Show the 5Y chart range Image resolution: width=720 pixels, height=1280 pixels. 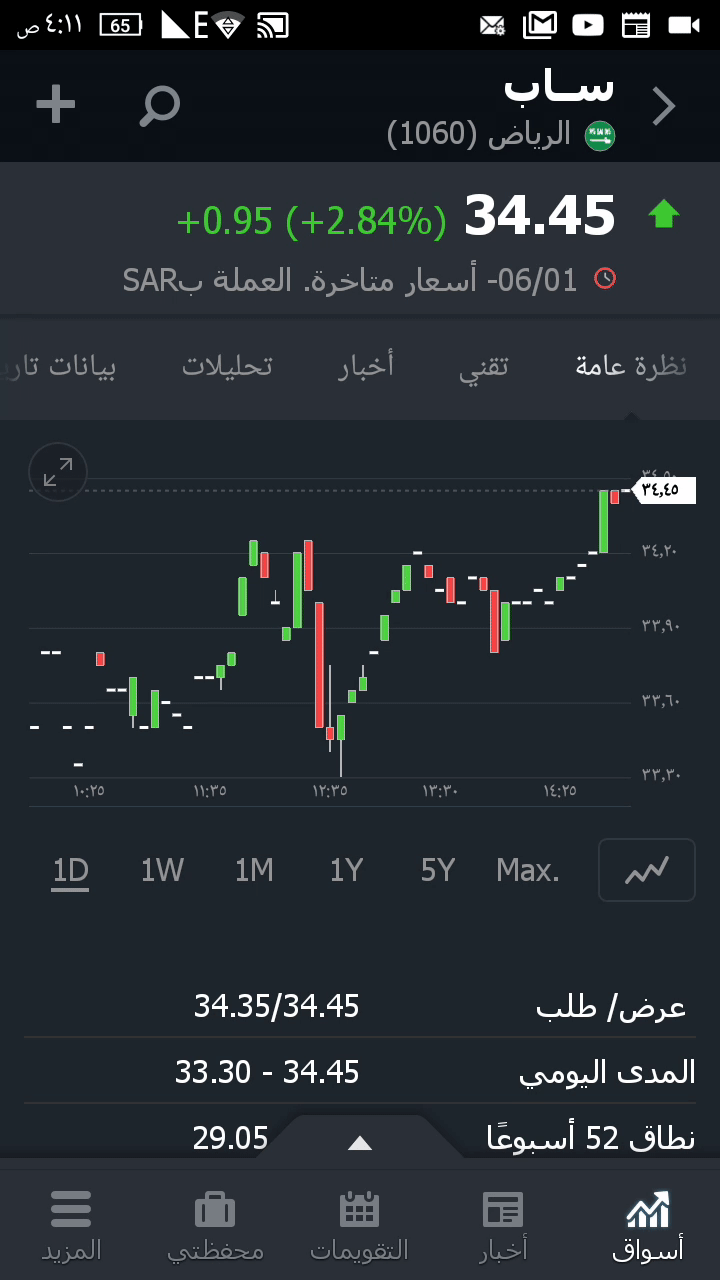pyautogui.click(x=438, y=871)
